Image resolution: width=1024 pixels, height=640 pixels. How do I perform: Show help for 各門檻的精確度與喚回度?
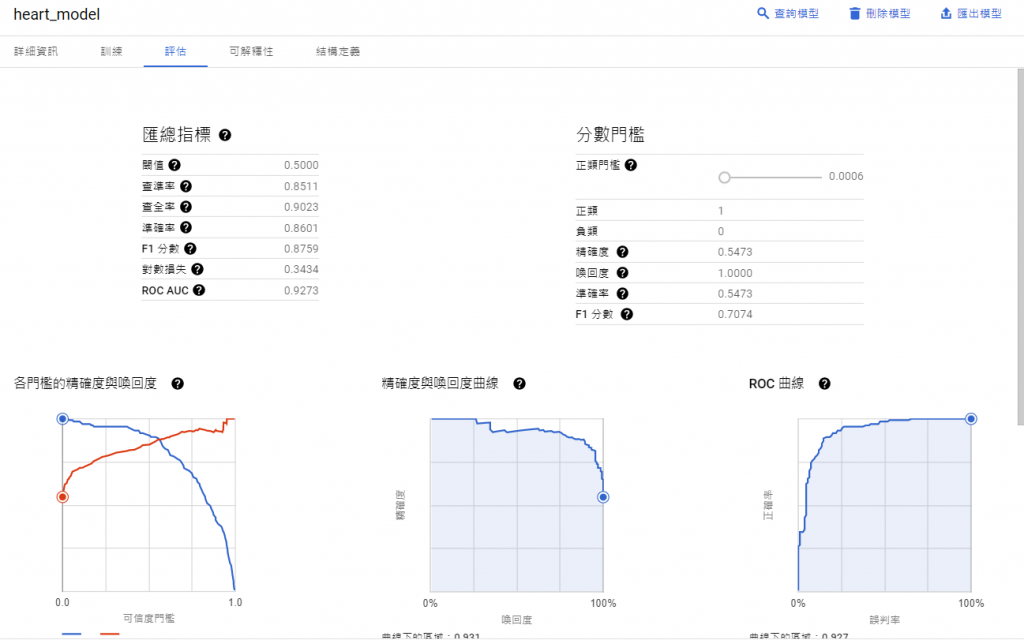point(178,383)
